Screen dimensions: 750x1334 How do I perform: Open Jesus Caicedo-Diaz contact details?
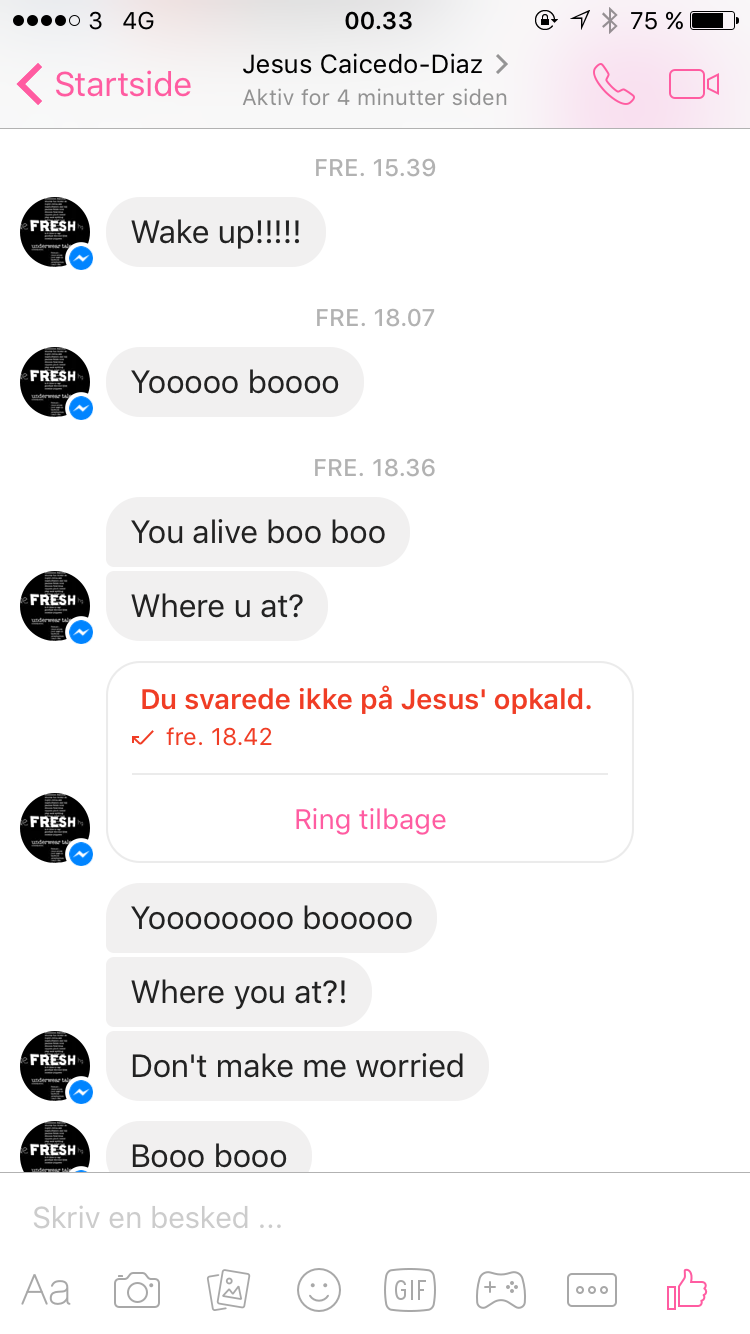click(x=375, y=80)
